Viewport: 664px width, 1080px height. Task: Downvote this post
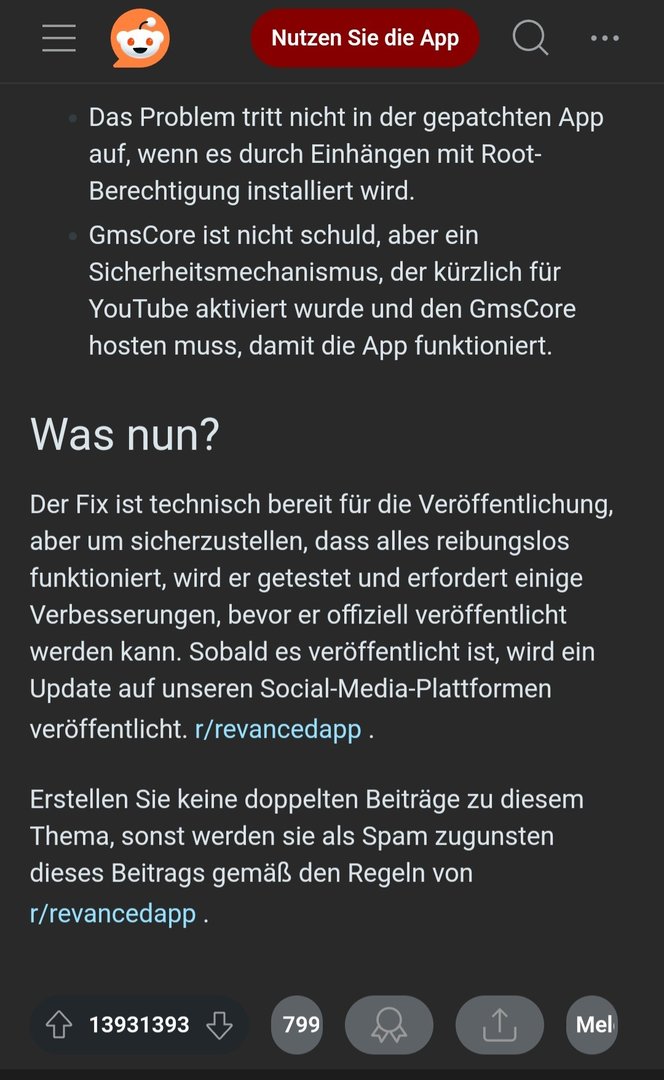click(x=218, y=1025)
